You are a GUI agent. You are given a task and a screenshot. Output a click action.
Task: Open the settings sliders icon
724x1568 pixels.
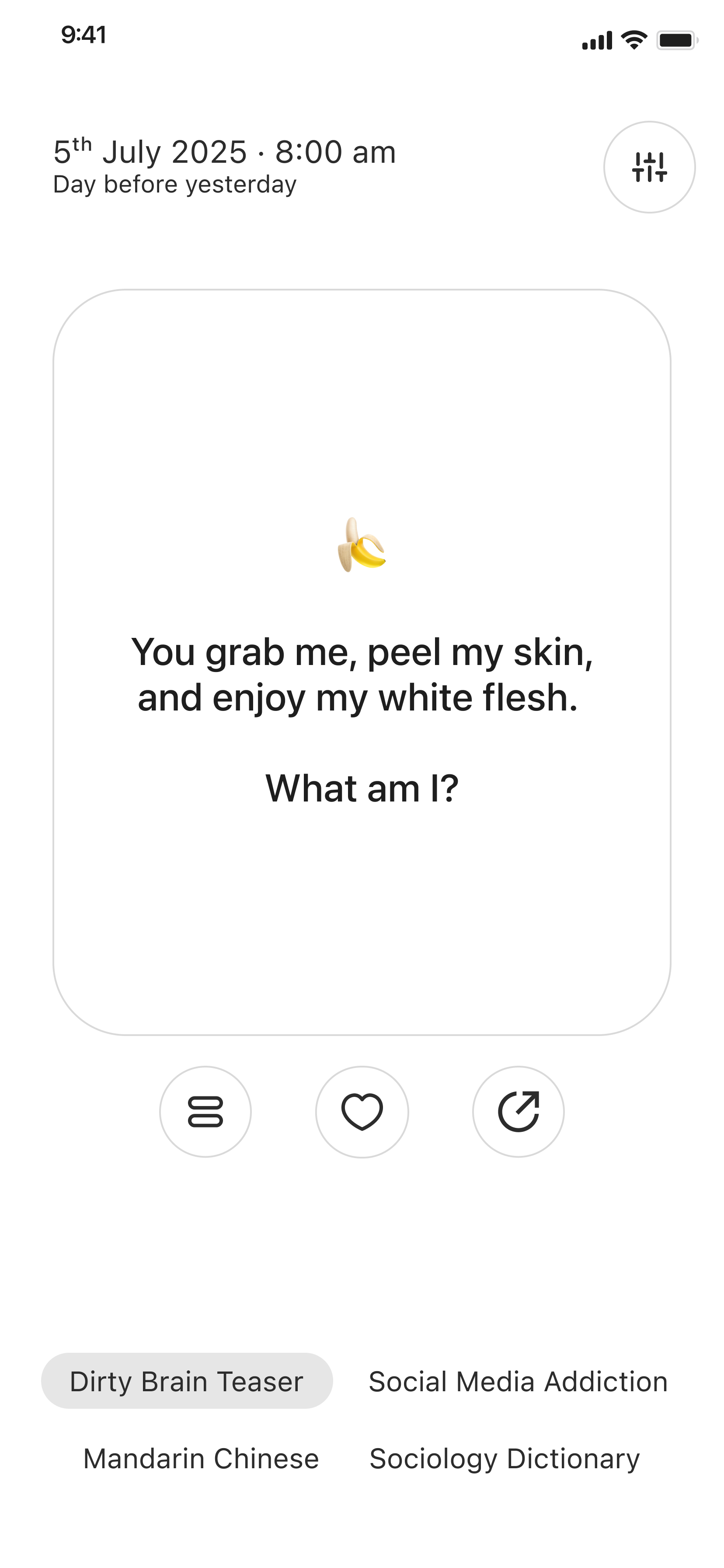click(x=649, y=168)
